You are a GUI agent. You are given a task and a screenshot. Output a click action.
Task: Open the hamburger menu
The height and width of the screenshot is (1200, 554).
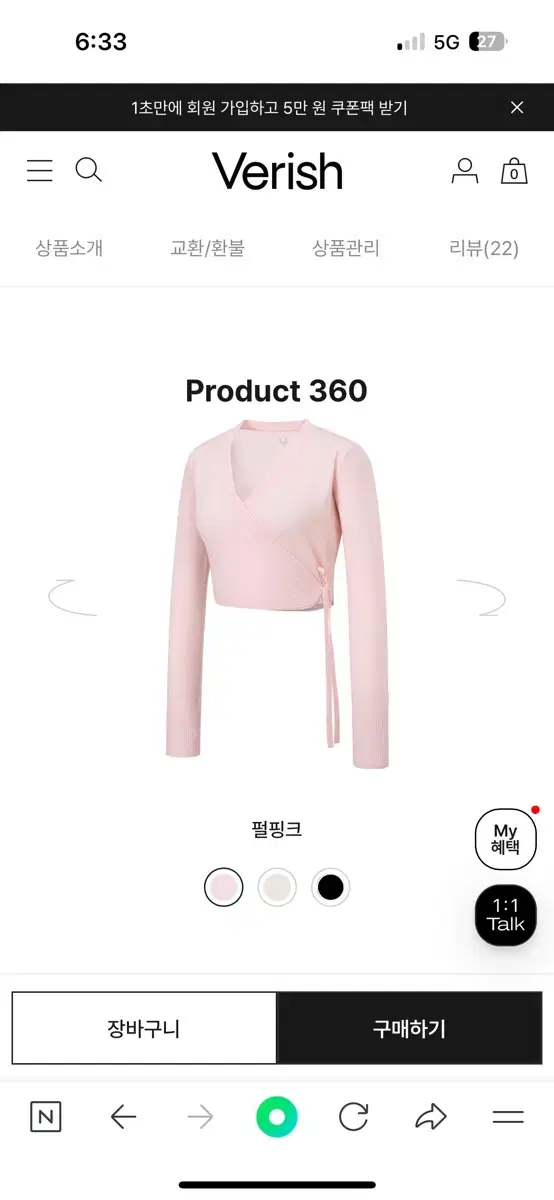click(40, 171)
